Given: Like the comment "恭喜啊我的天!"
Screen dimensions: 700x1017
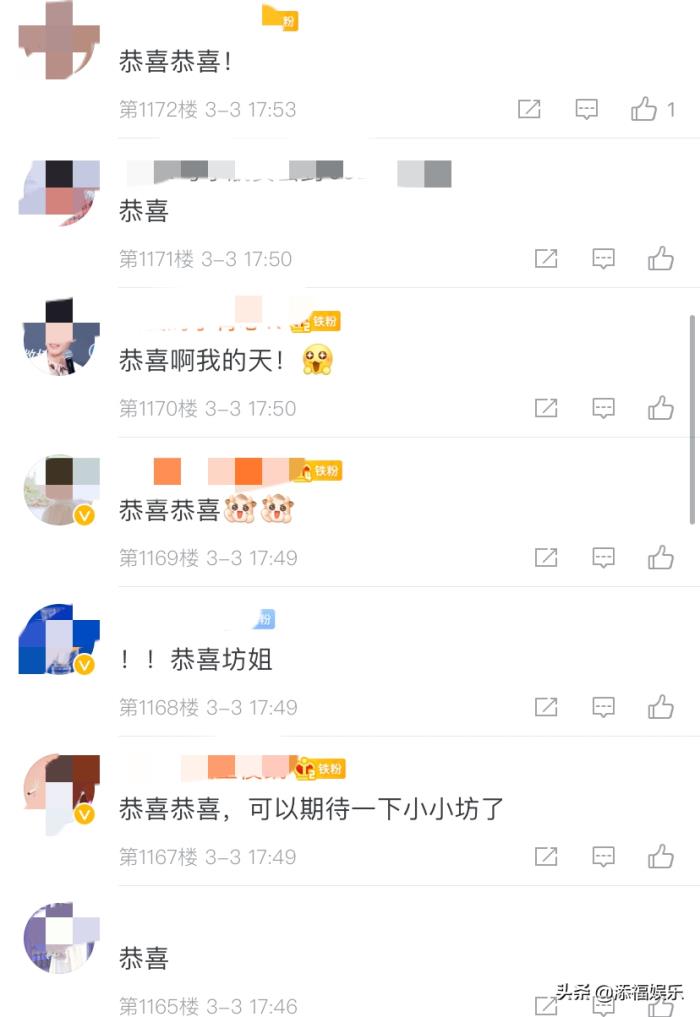Looking at the screenshot, I should point(661,408).
